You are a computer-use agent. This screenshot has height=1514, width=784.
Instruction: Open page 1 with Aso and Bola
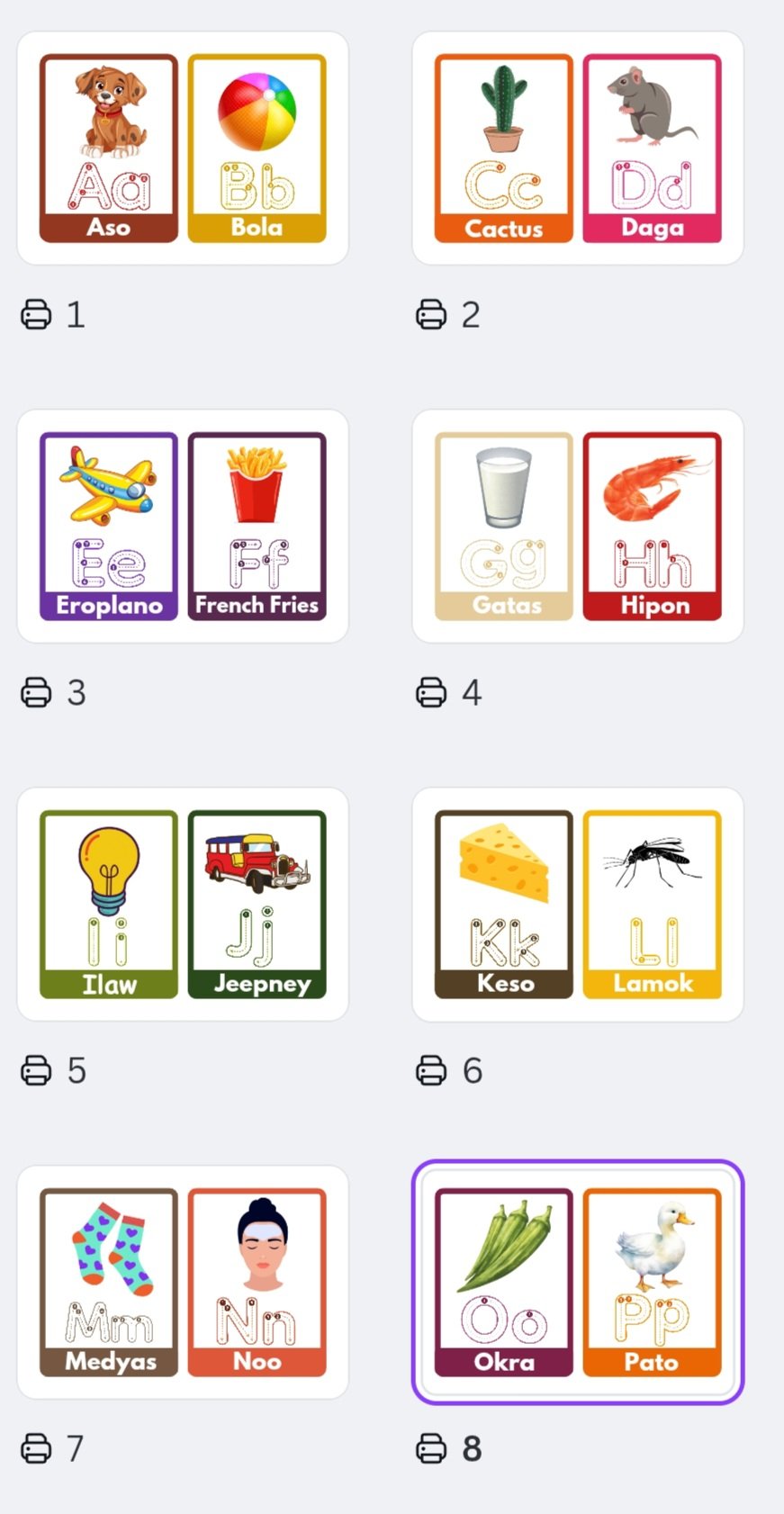pos(183,149)
